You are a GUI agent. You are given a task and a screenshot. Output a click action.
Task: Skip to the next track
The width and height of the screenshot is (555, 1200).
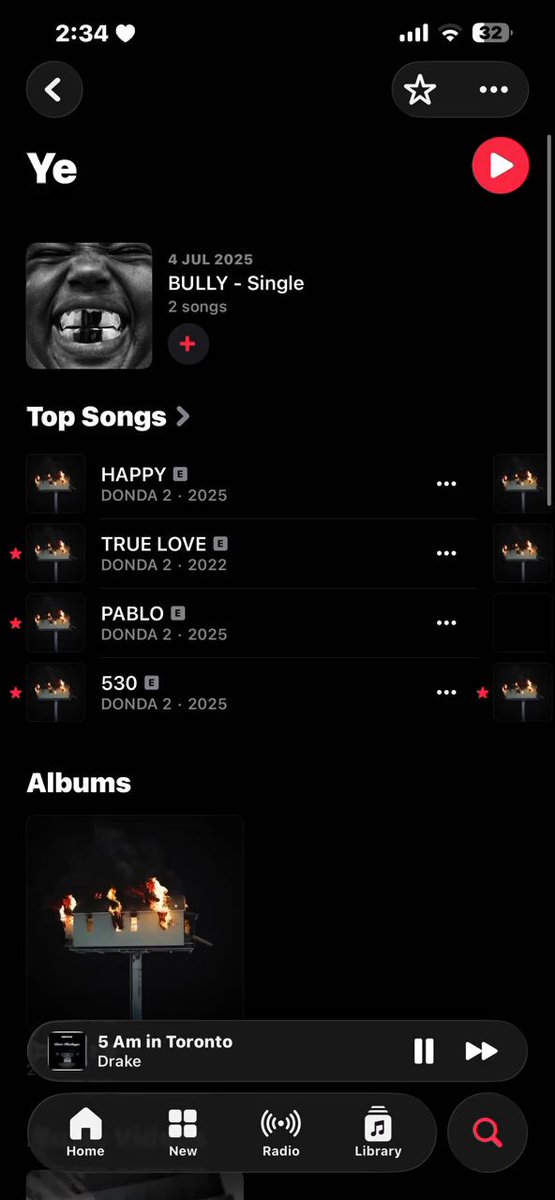click(481, 1051)
